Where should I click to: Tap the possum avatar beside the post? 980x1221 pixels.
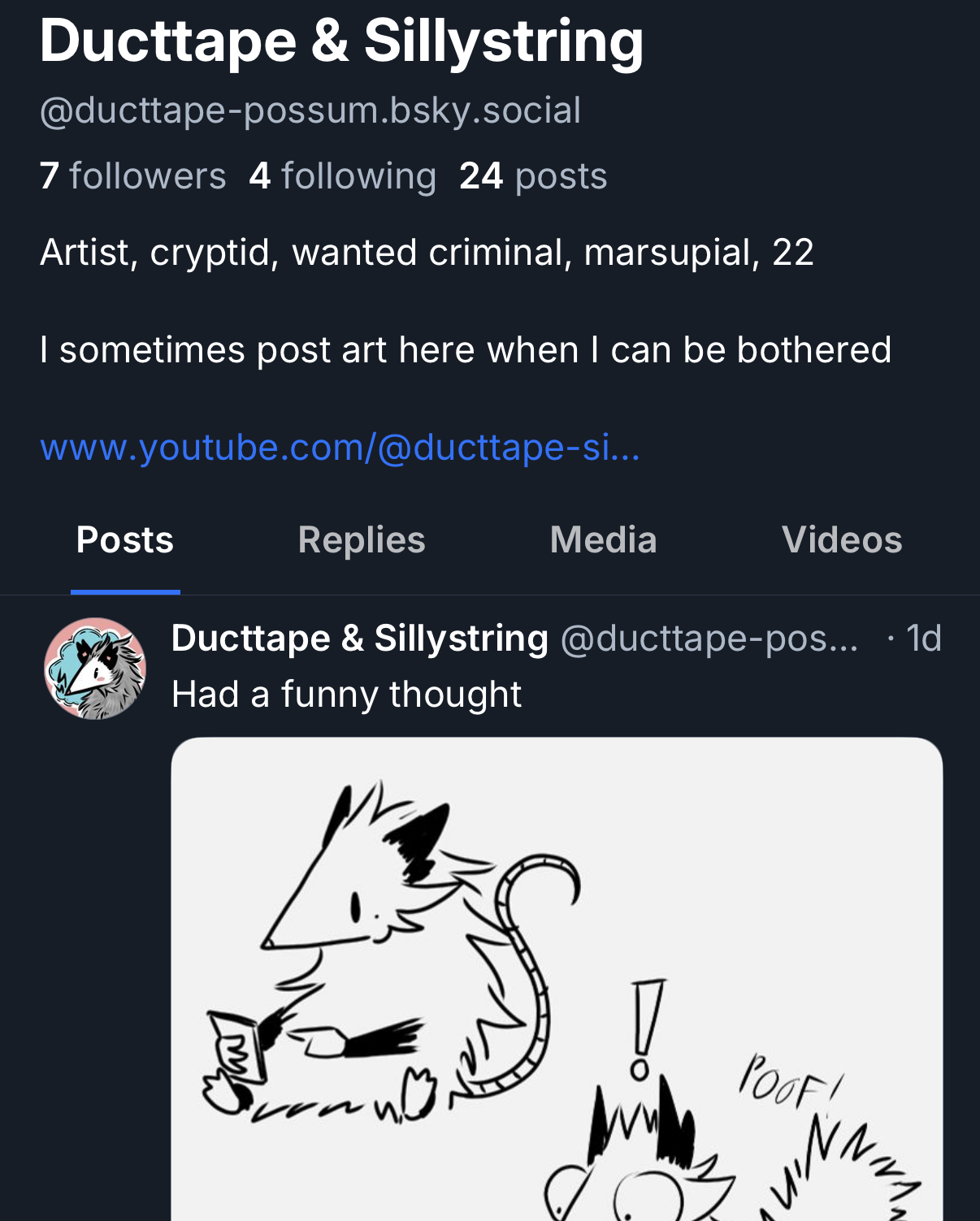[x=95, y=669]
